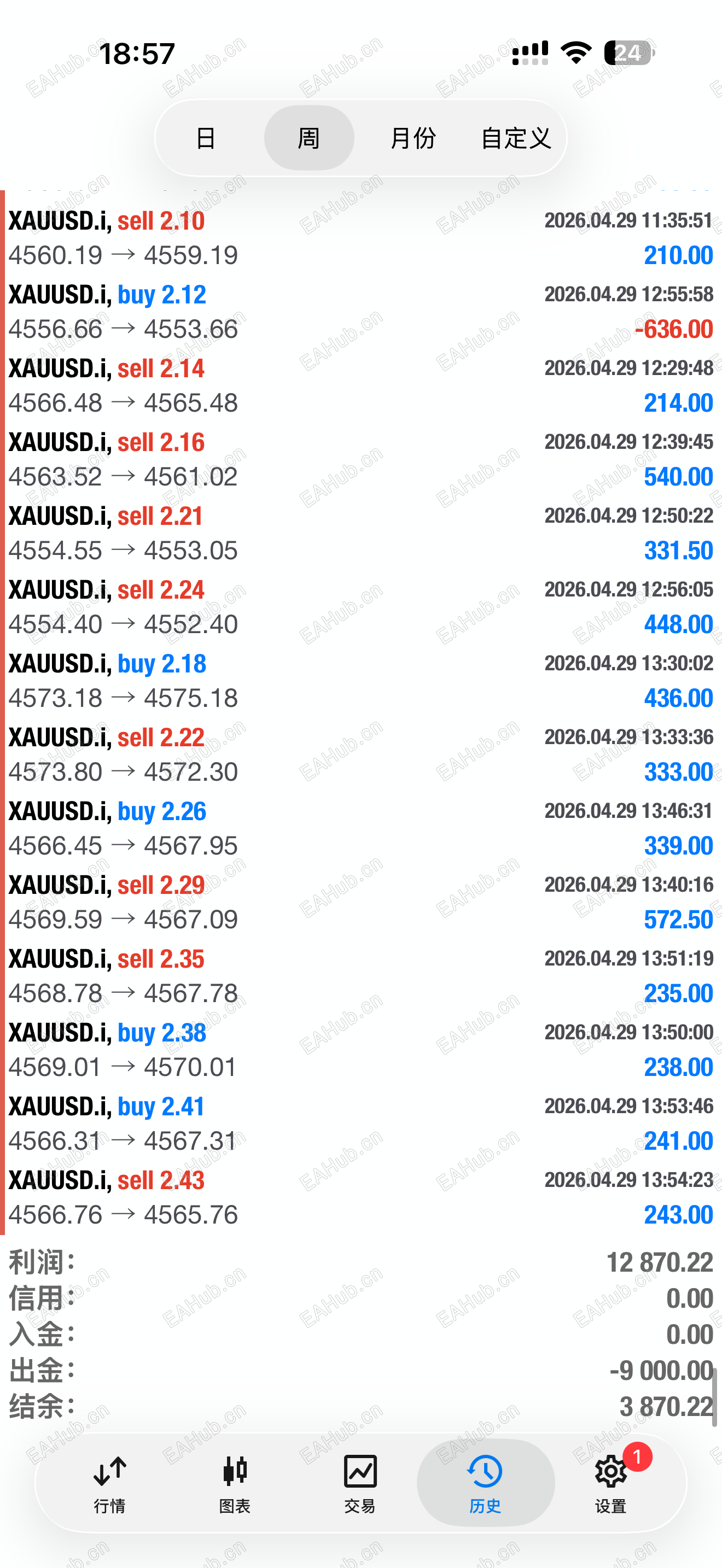
Task: Open the buy 2.18 trade at 13:30:02
Action: pos(360,681)
